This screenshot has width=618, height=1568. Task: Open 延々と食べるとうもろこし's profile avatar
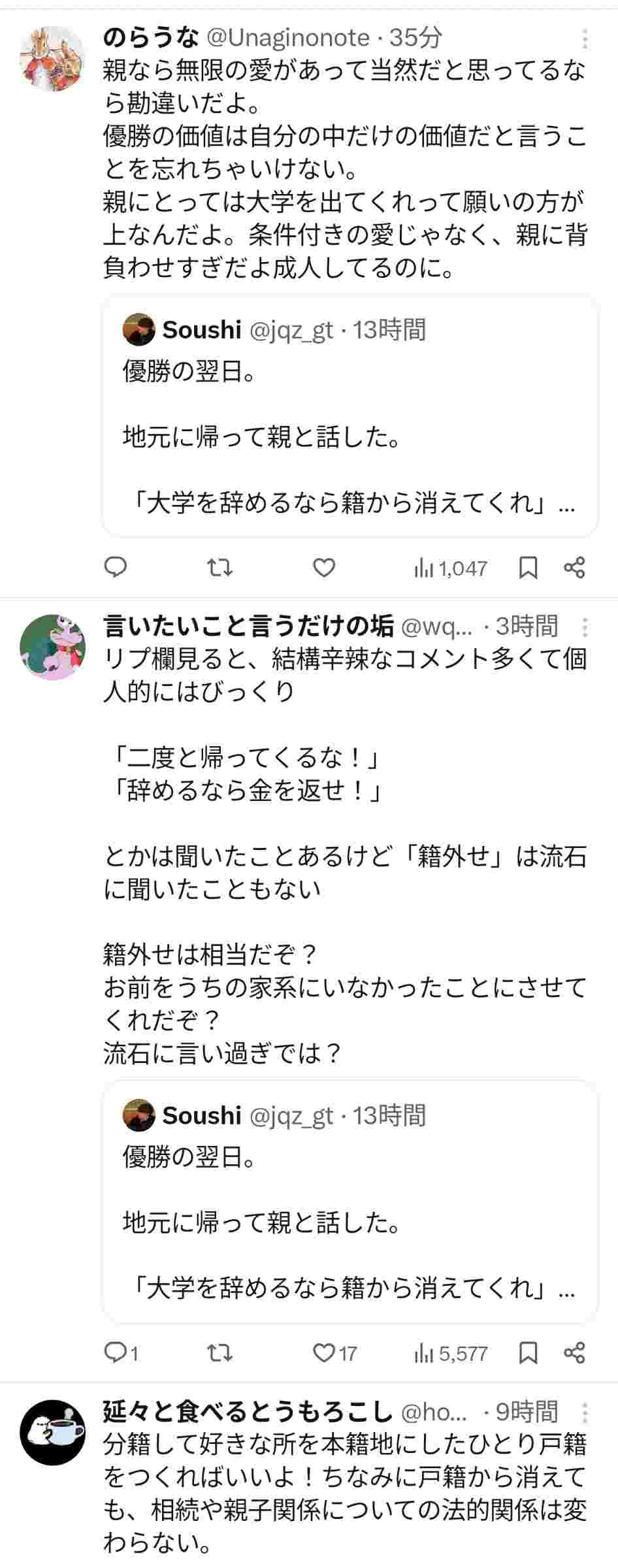click(x=53, y=1432)
